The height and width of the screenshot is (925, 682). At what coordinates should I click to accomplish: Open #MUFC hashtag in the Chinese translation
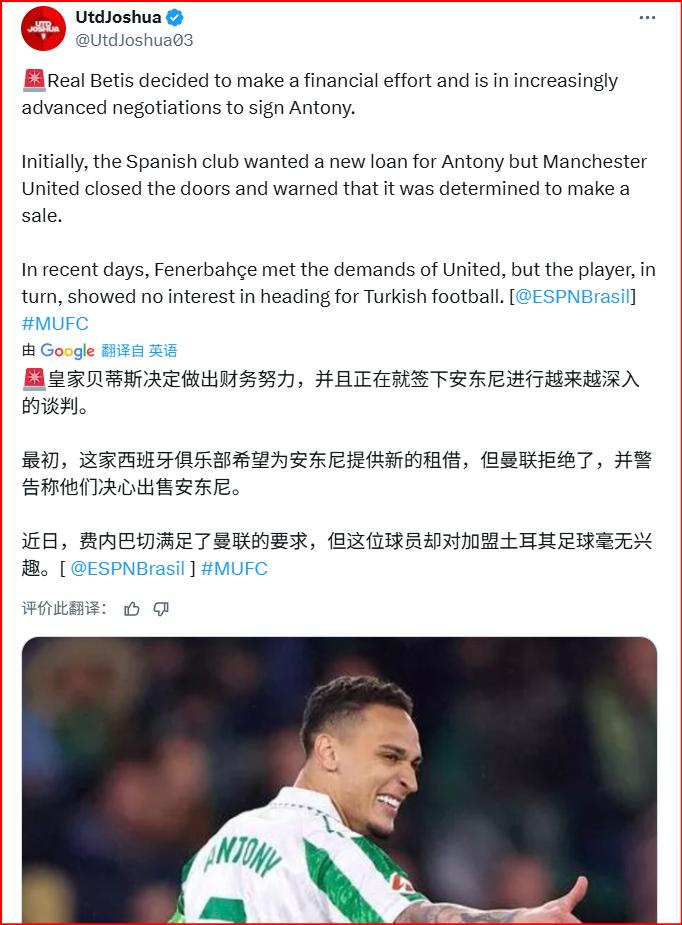coord(234,568)
